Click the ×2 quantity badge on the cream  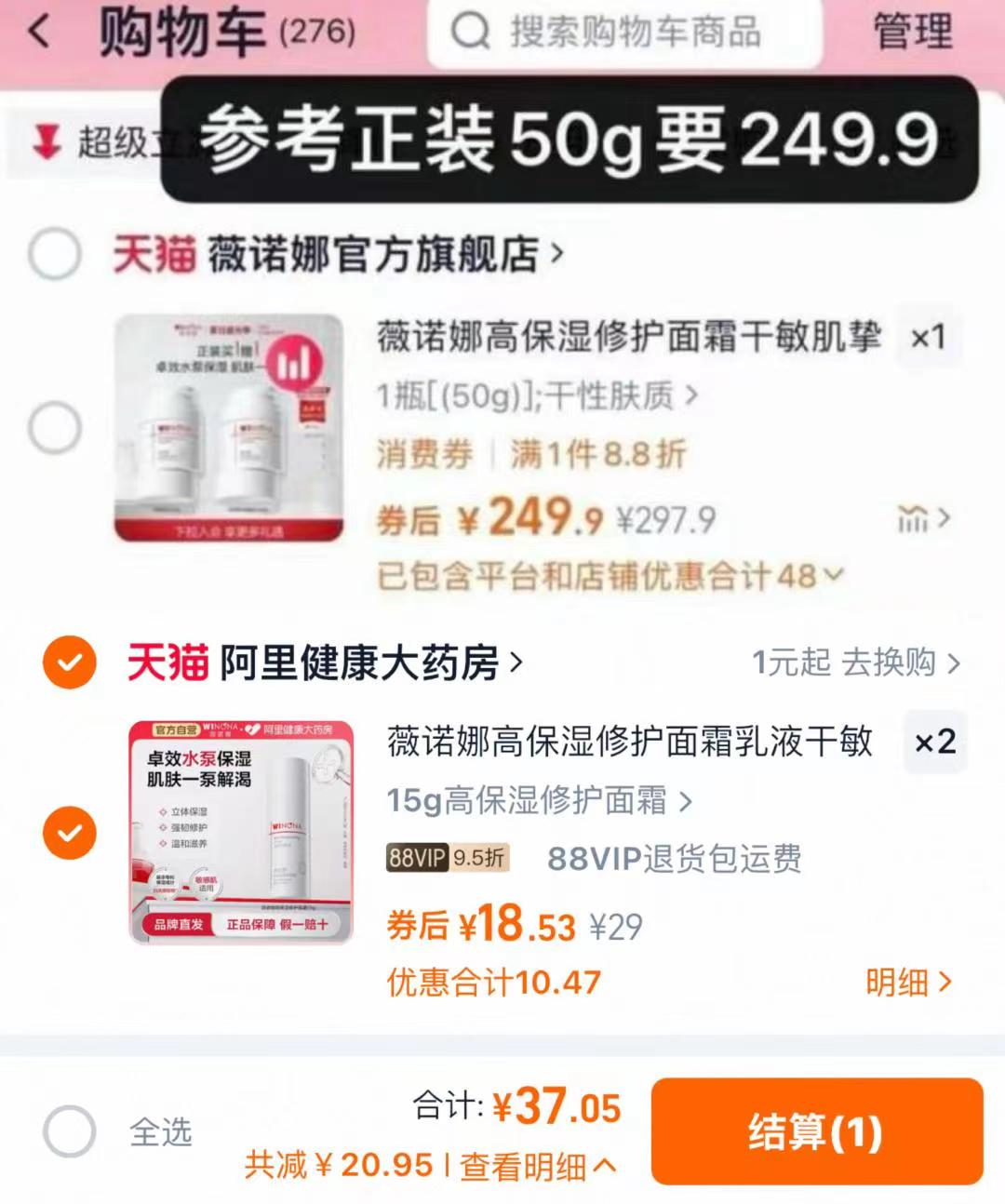pos(934,743)
